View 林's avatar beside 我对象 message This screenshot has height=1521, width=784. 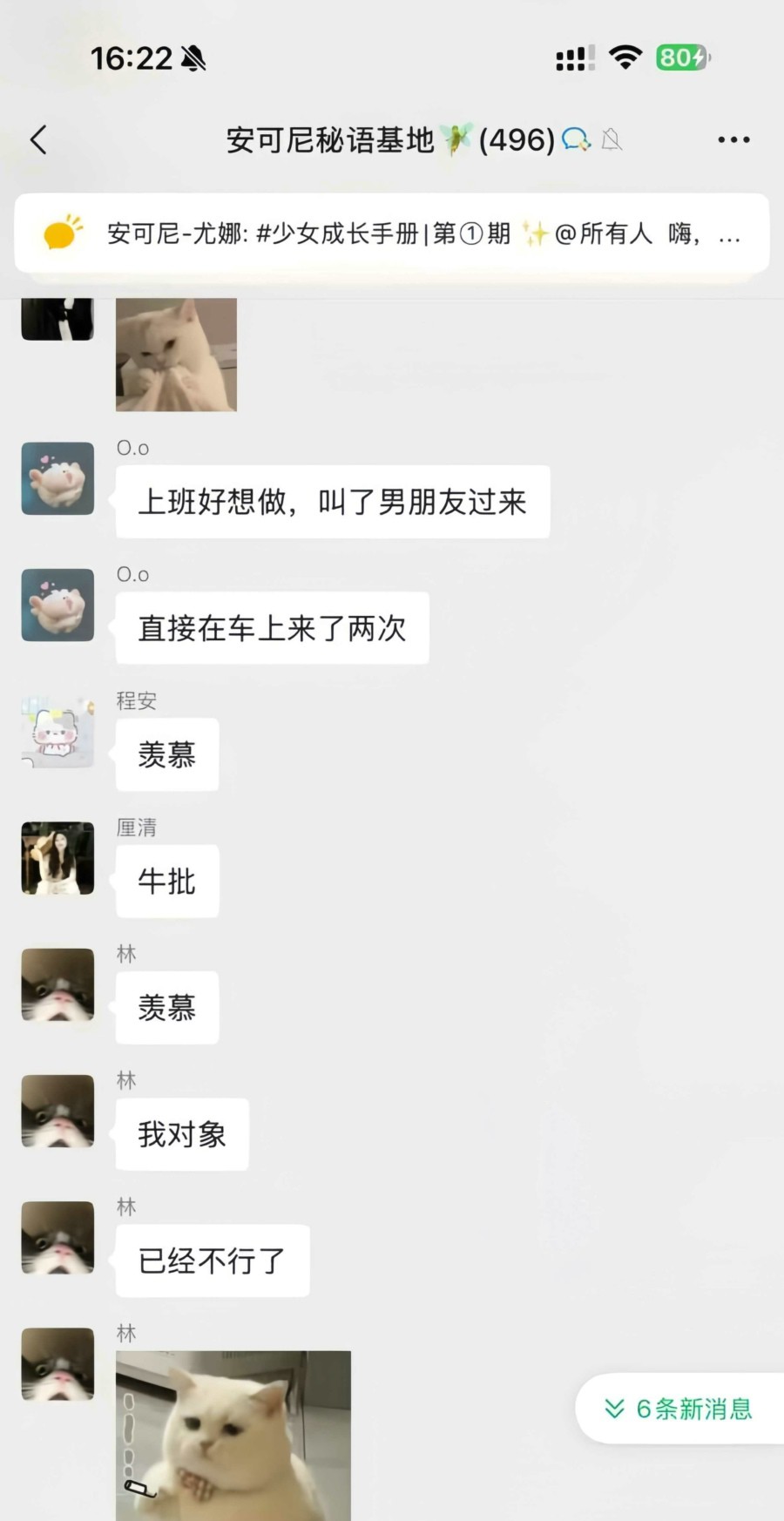[57, 1111]
